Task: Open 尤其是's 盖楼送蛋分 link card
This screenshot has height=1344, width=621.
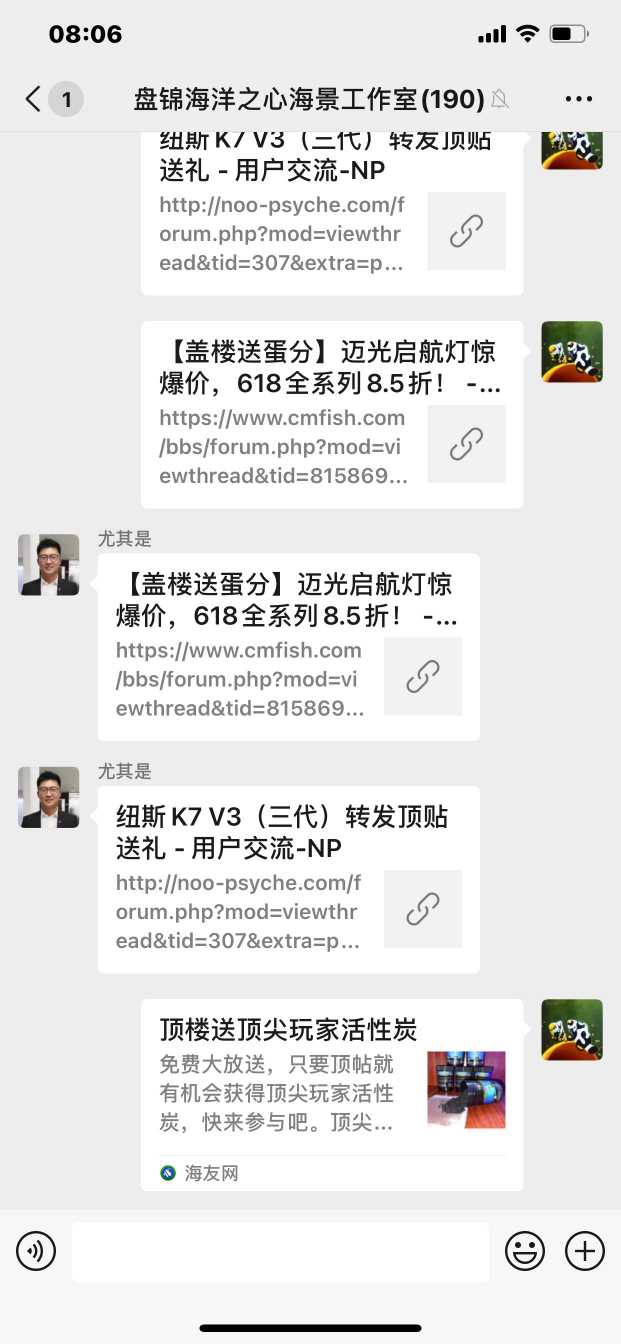Action: (x=288, y=647)
